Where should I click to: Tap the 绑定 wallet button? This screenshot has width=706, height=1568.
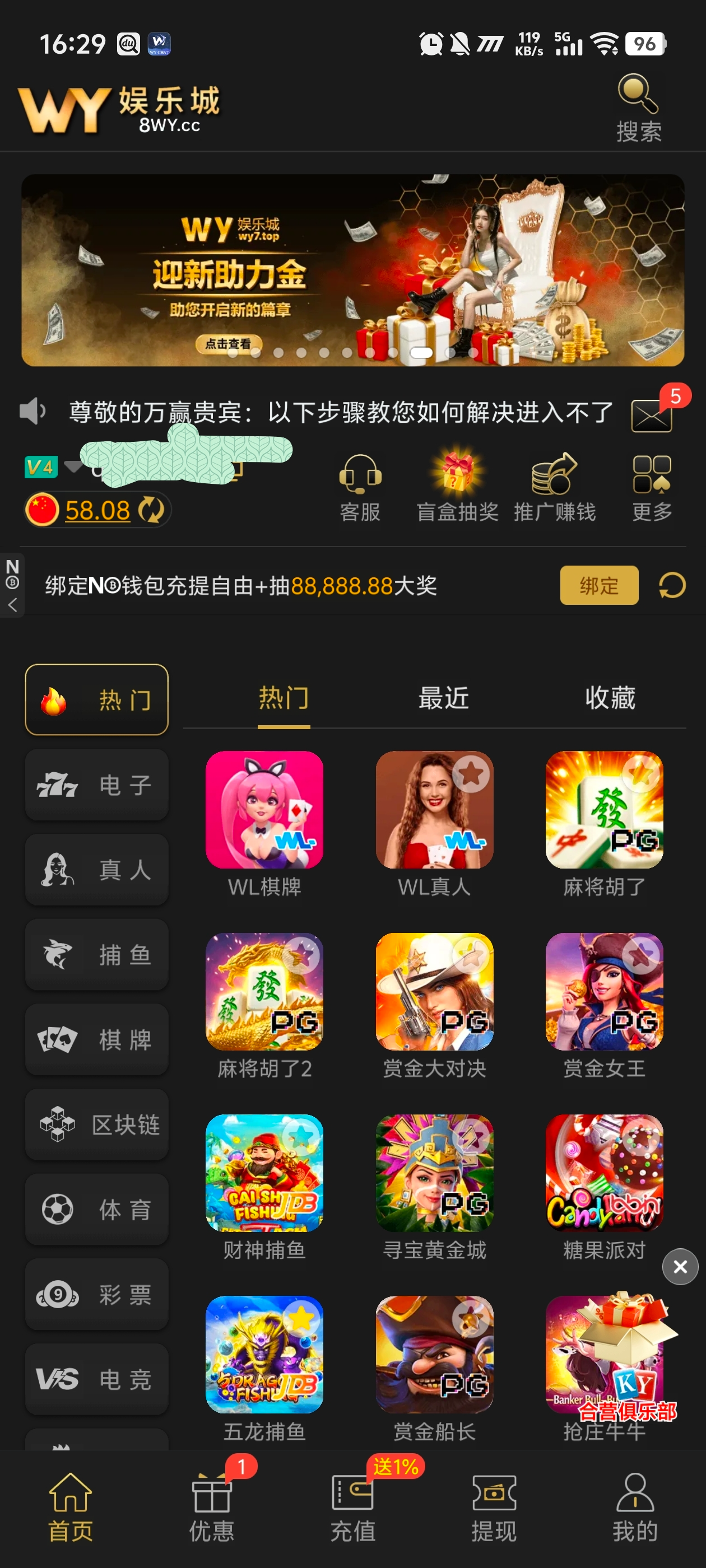[x=599, y=586]
